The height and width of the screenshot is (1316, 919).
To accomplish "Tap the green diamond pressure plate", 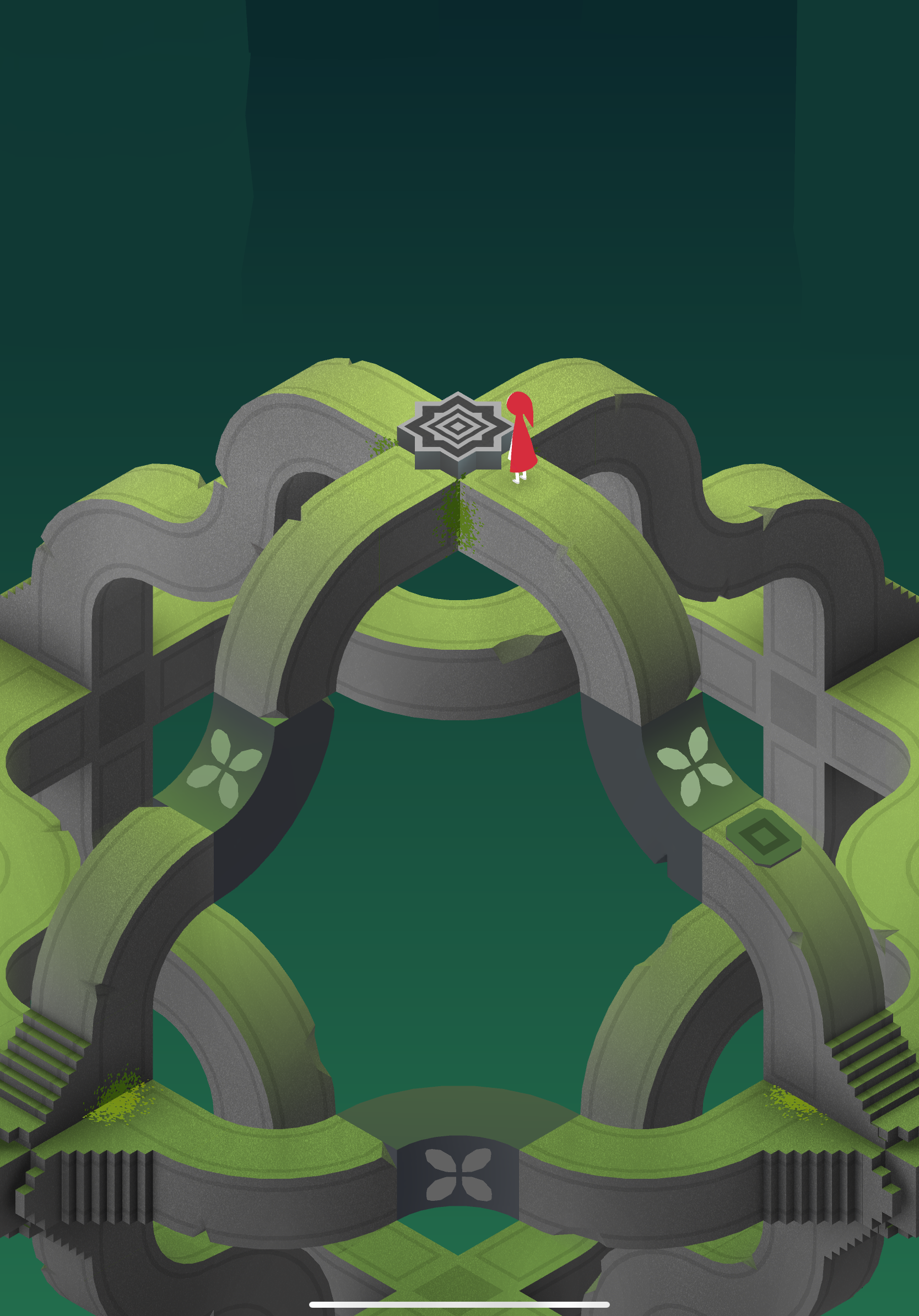I will pyautogui.click(x=763, y=838).
